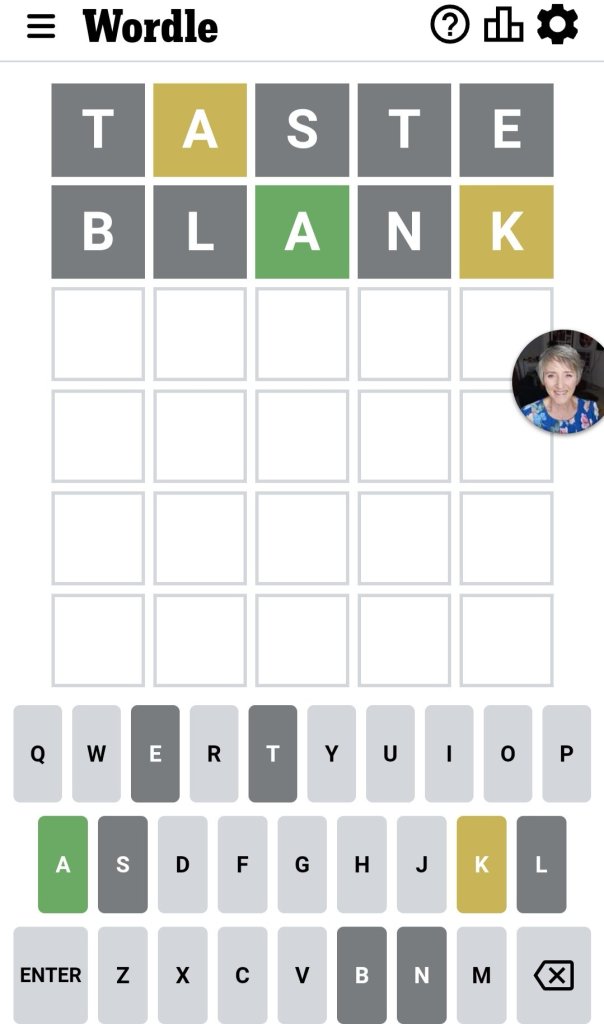
Task: Tap the green A key
Action: tap(63, 864)
